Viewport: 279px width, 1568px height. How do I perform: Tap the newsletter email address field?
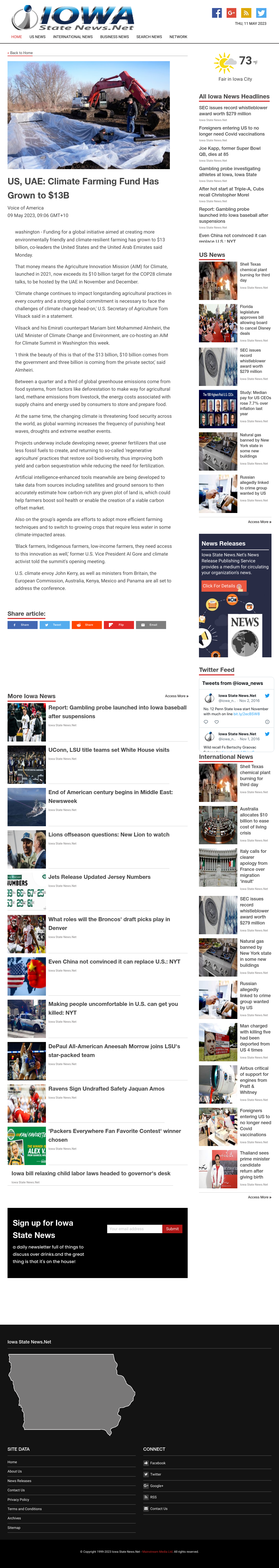(135, 1228)
